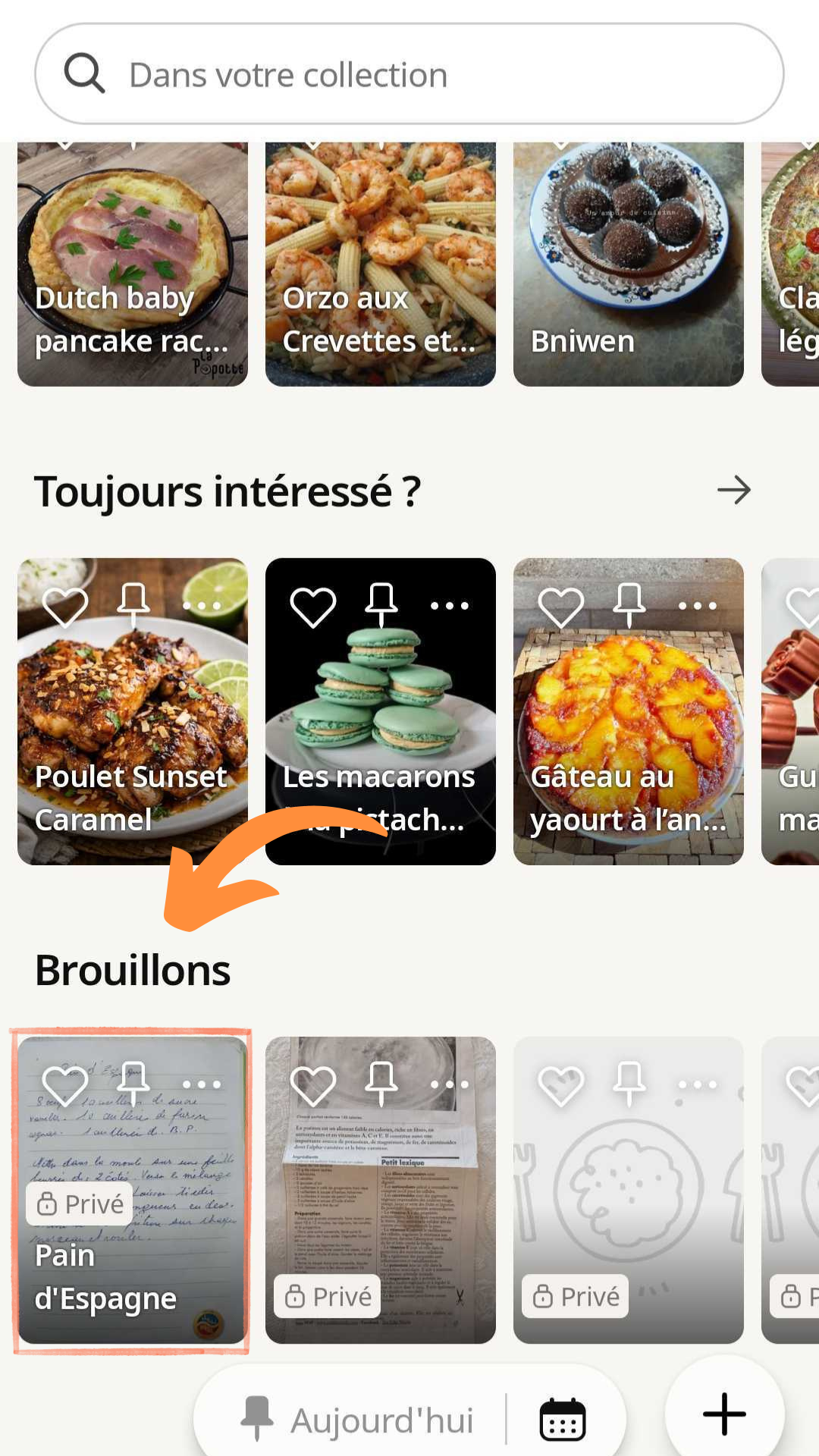Open the meal calendar icon
The height and width of the screenshot is (1456, 819).
pos(563,1420)
